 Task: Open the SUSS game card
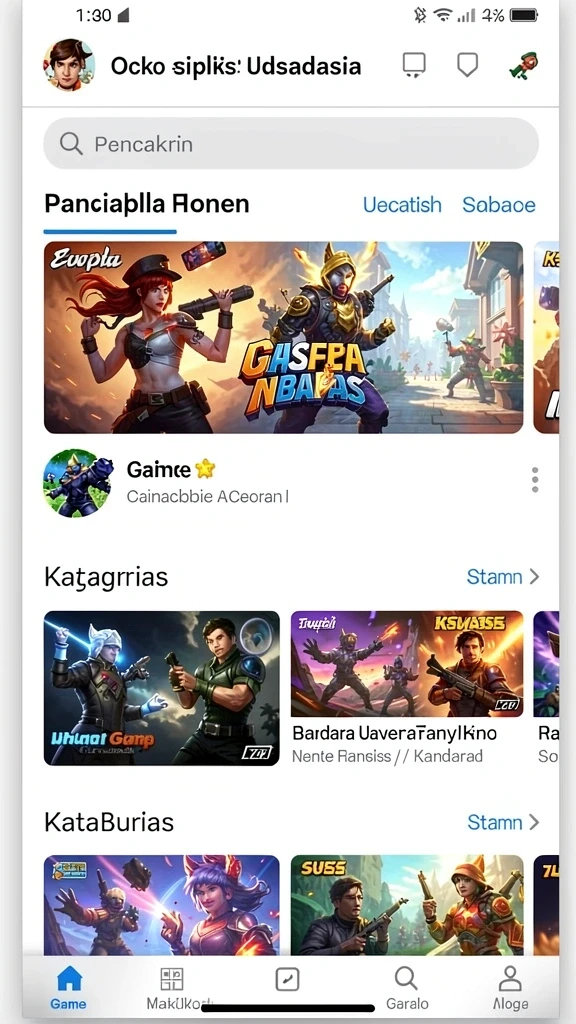pos(407,905)
